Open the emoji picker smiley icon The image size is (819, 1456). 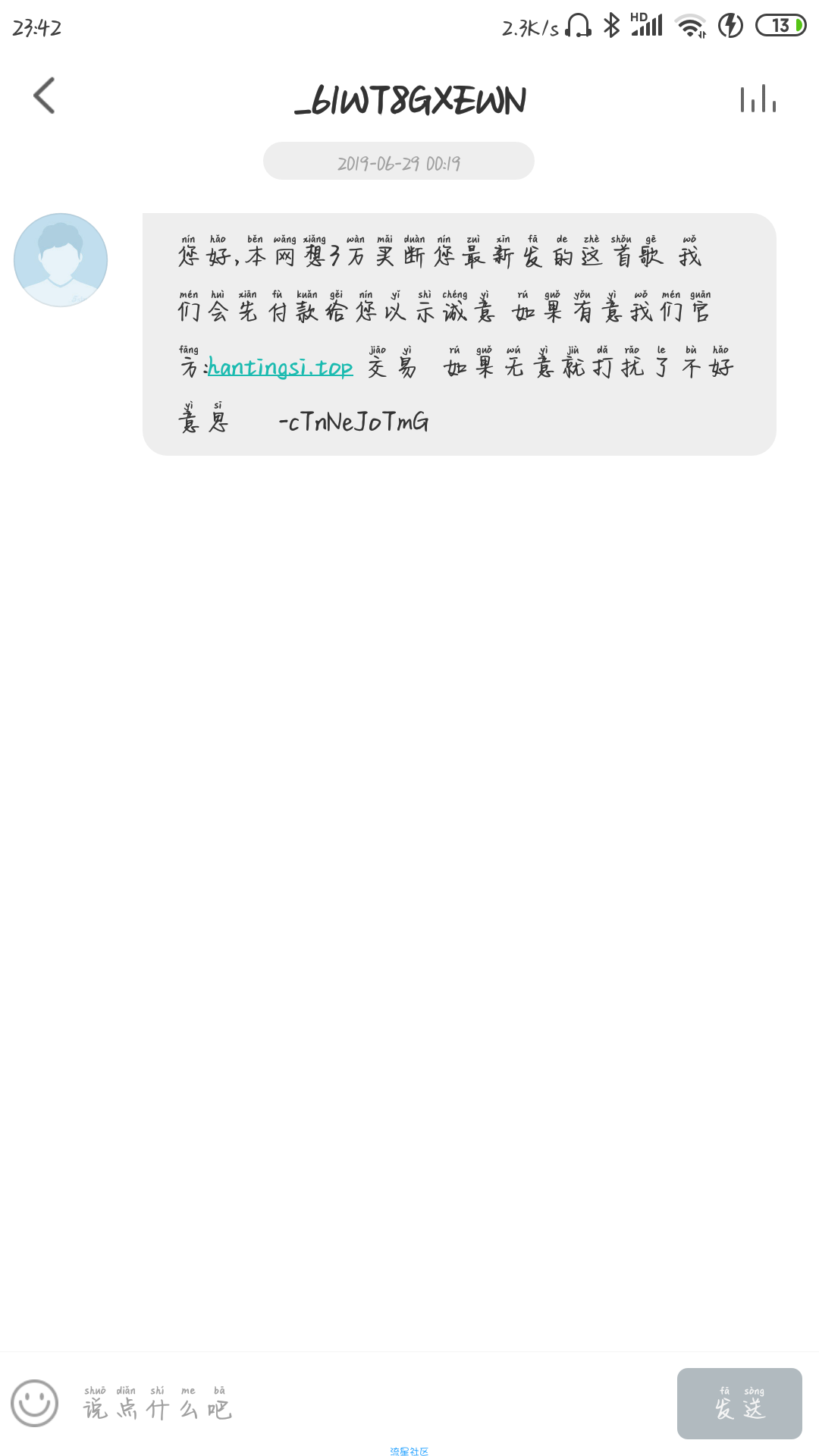point(34,1403)
